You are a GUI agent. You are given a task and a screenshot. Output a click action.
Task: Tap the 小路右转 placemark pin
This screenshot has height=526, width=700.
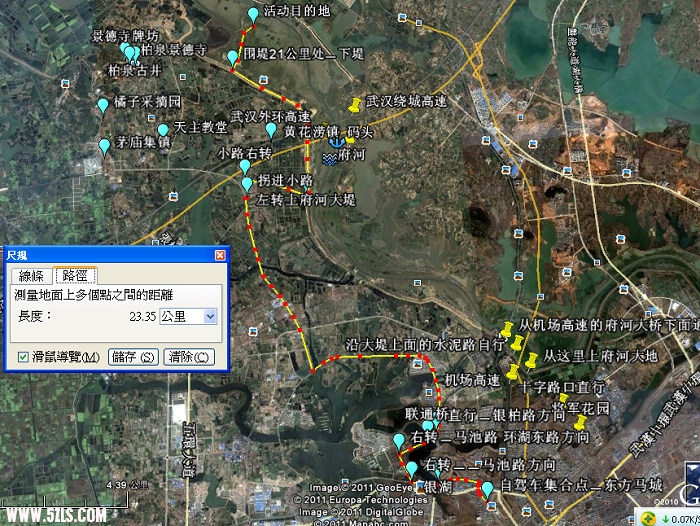(244, 168)
